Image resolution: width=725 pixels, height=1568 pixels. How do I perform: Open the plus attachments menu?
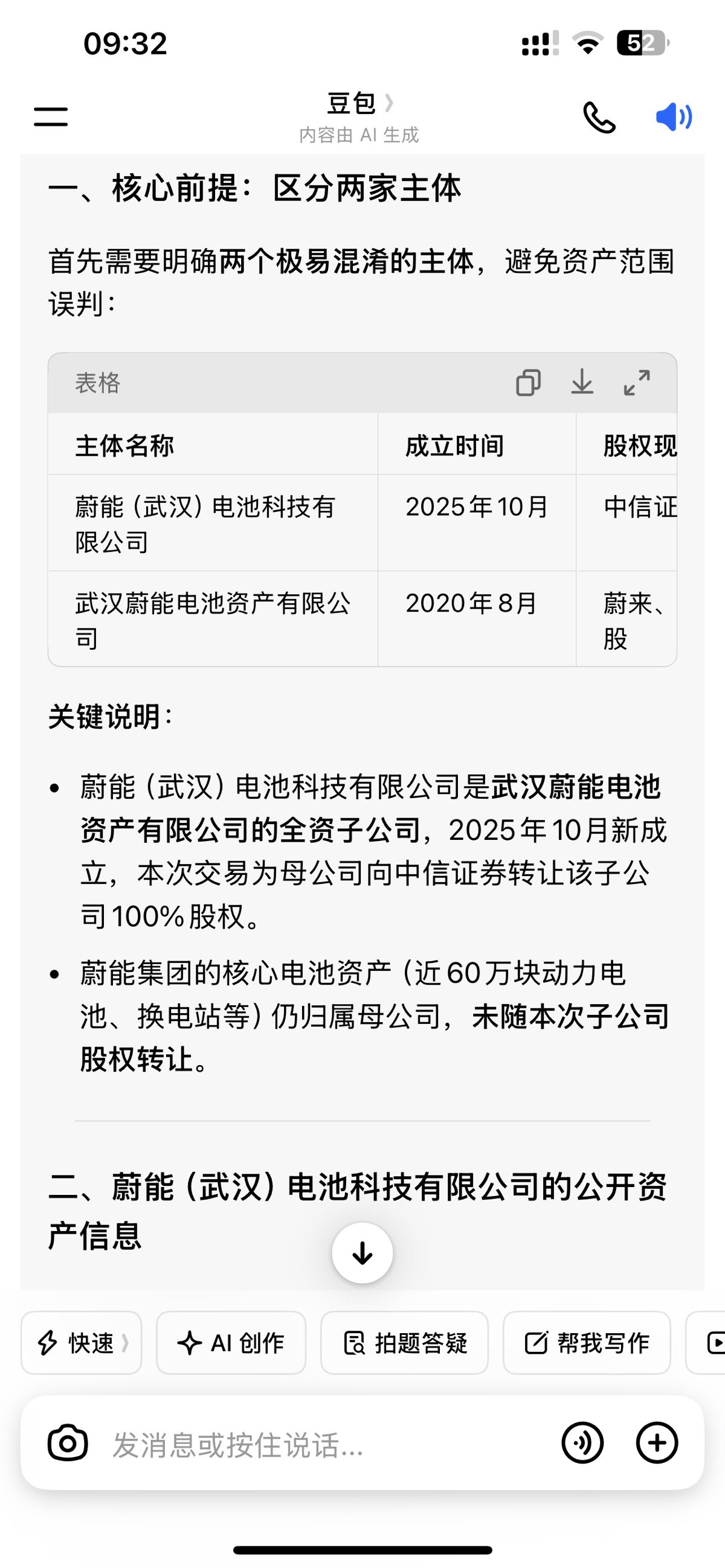[657, 1442]
